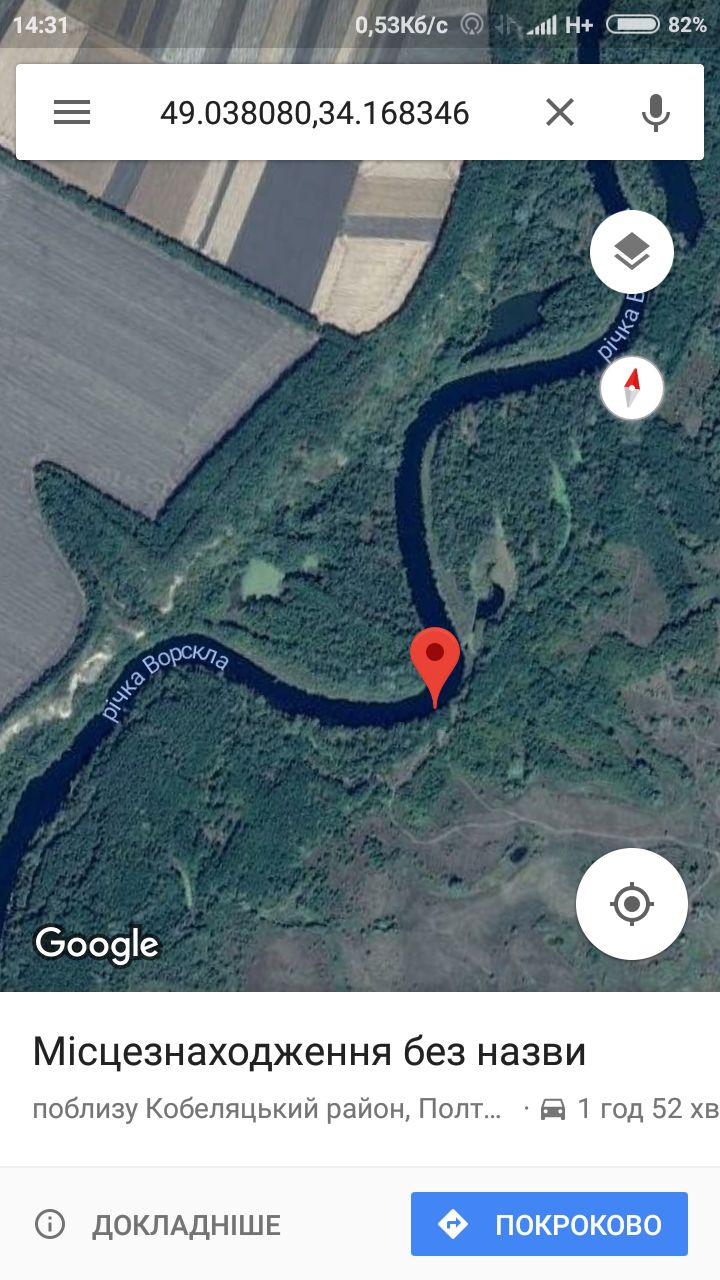Viewport: 720px width, 1280px height.
Task: Center map on my location
Action: 632,904
